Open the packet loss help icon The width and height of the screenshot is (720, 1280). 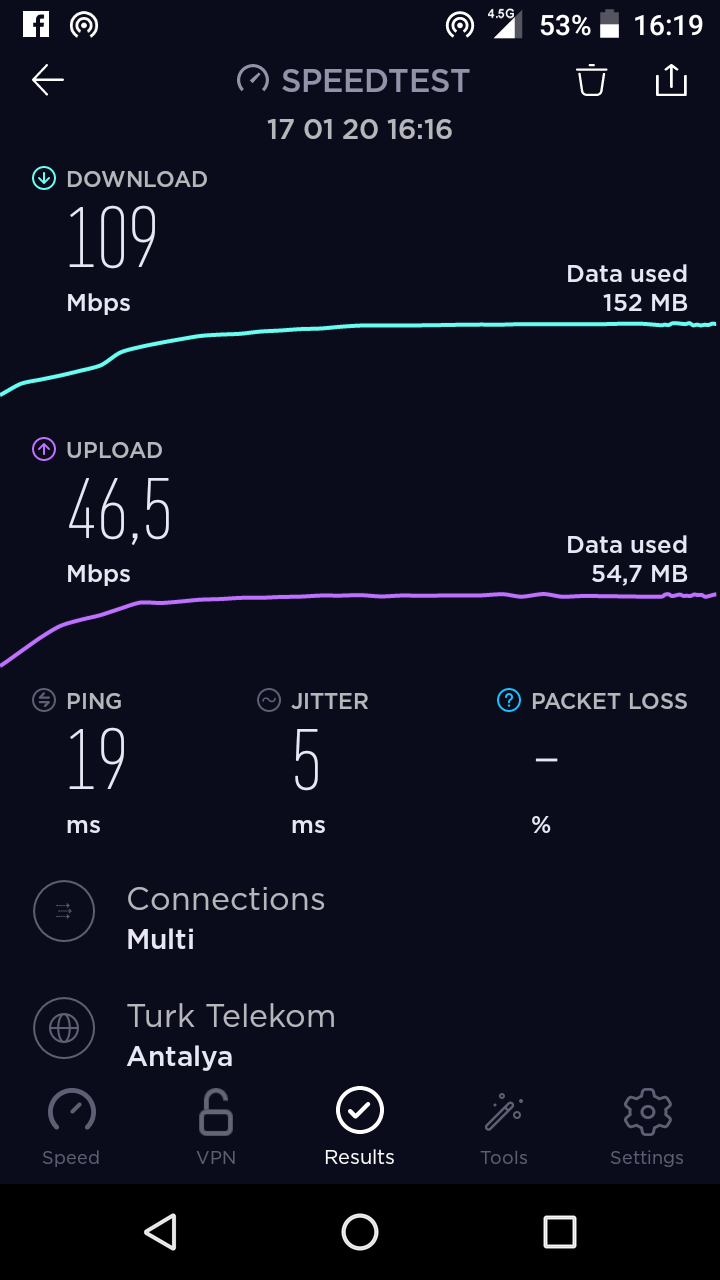[509, 701]
